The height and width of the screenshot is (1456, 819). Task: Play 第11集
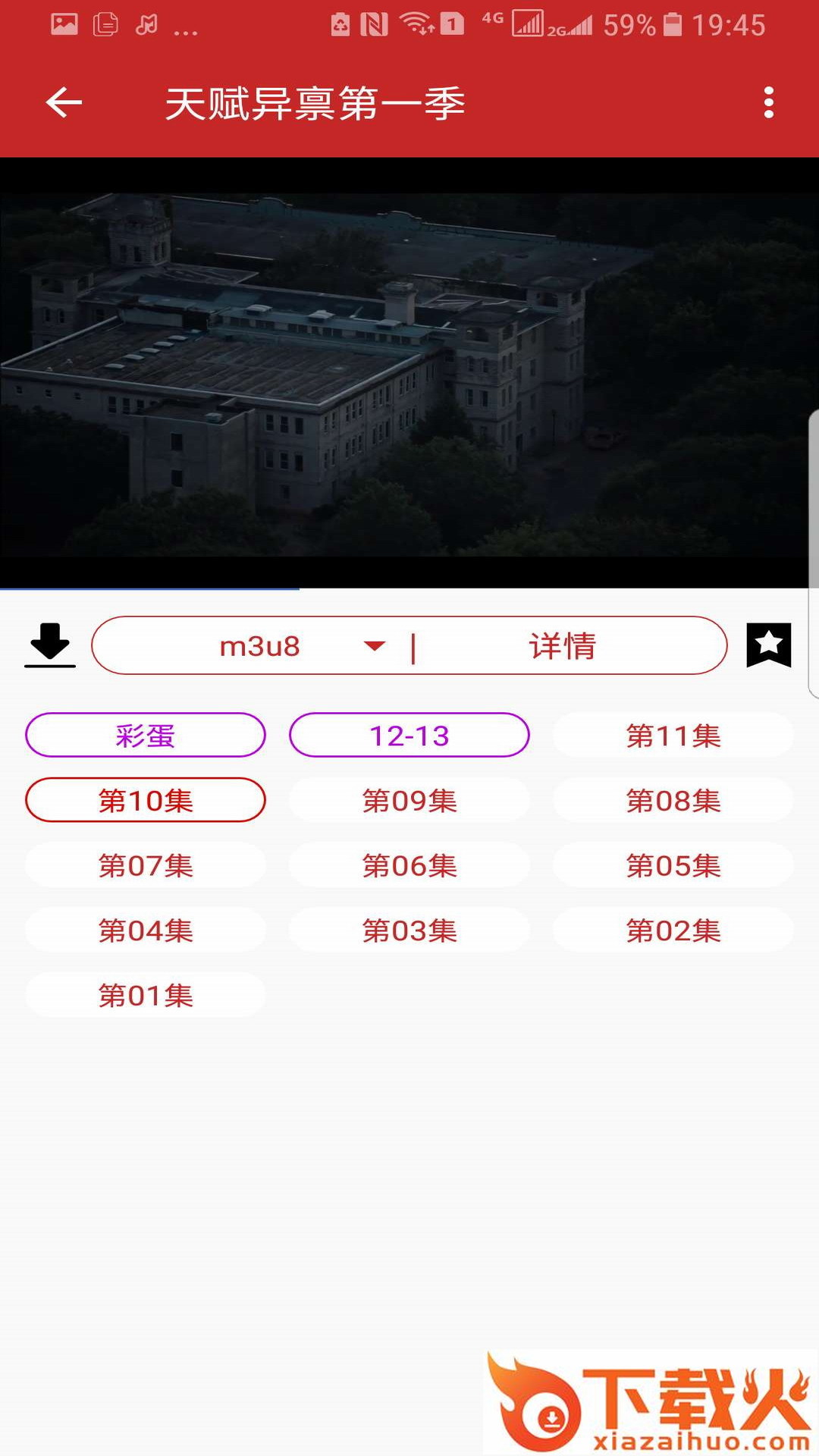click(673, 735)
